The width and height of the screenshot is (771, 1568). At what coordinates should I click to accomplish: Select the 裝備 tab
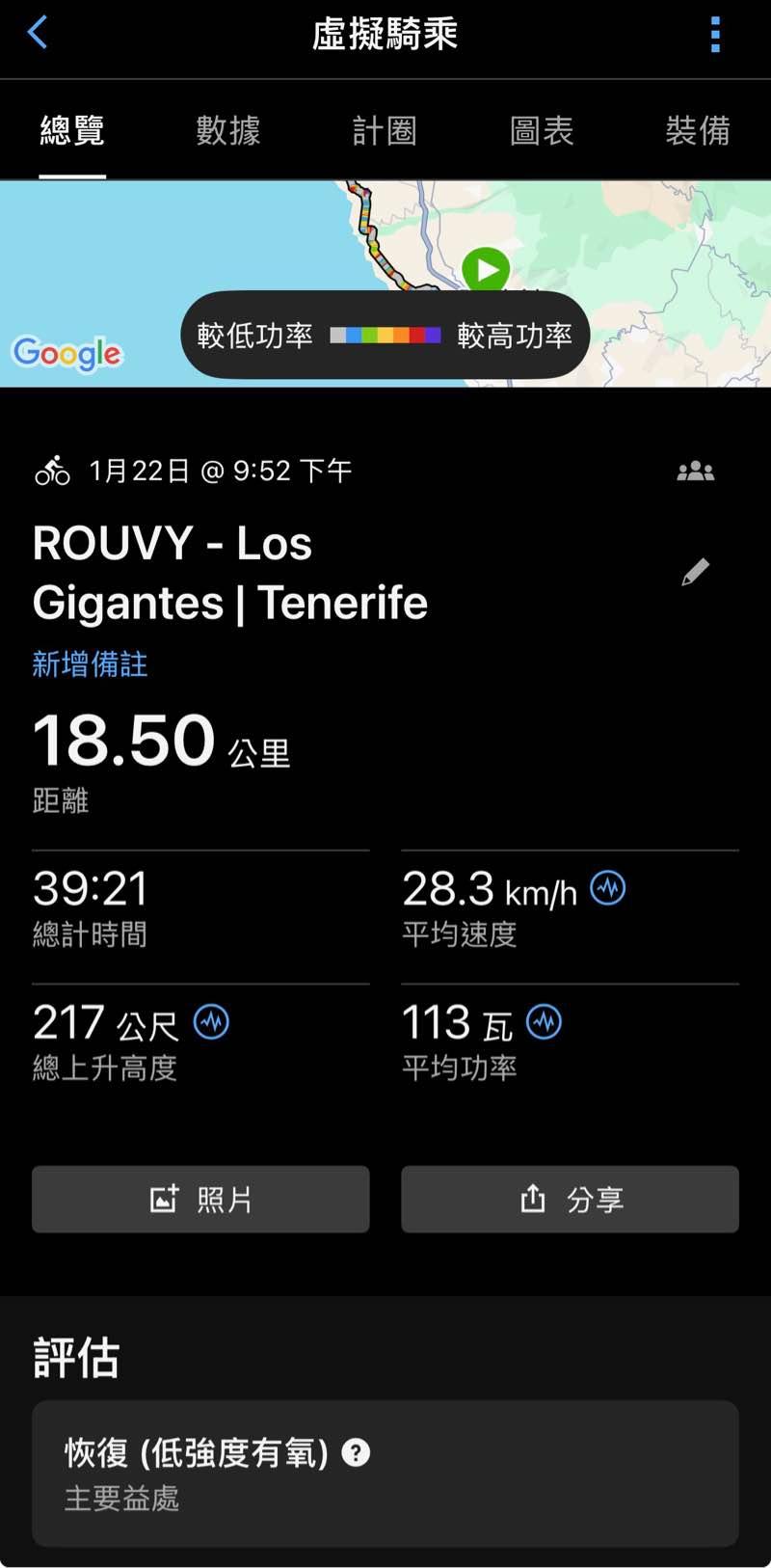[x=698, y=130]
